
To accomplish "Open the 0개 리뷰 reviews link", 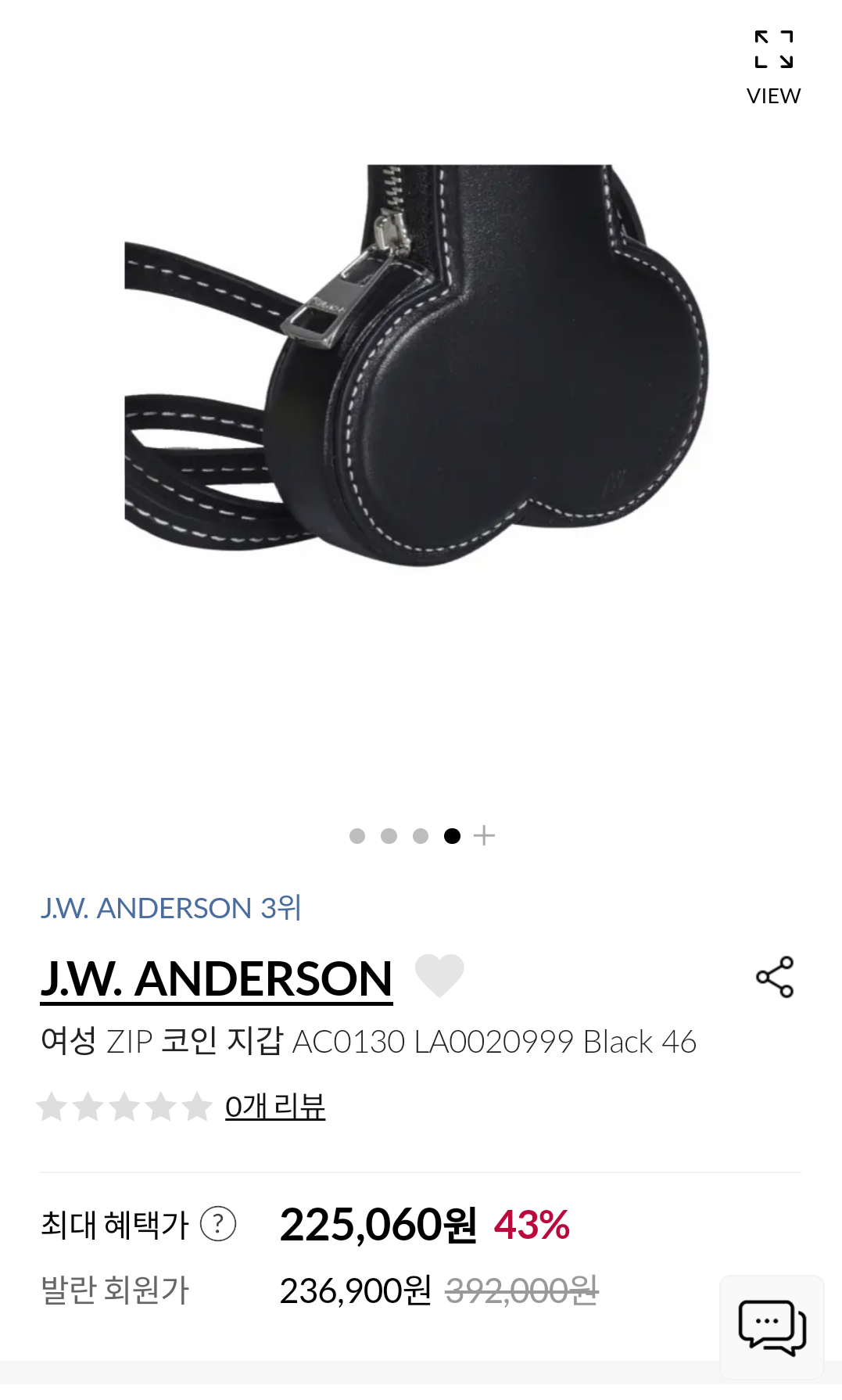I will pyautogui.click(x=274, y=1106).
